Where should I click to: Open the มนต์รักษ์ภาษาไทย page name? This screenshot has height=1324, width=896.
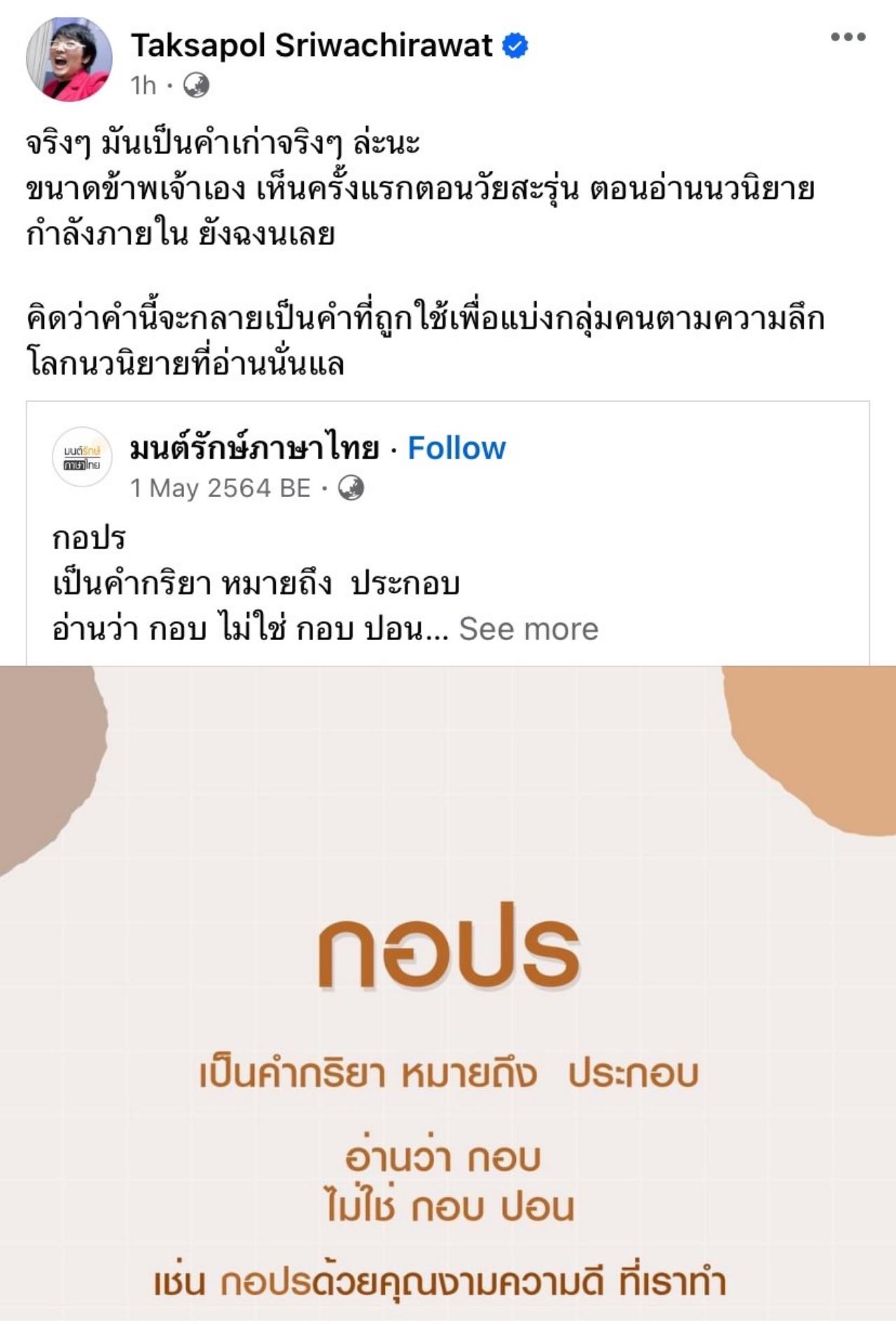254,448
